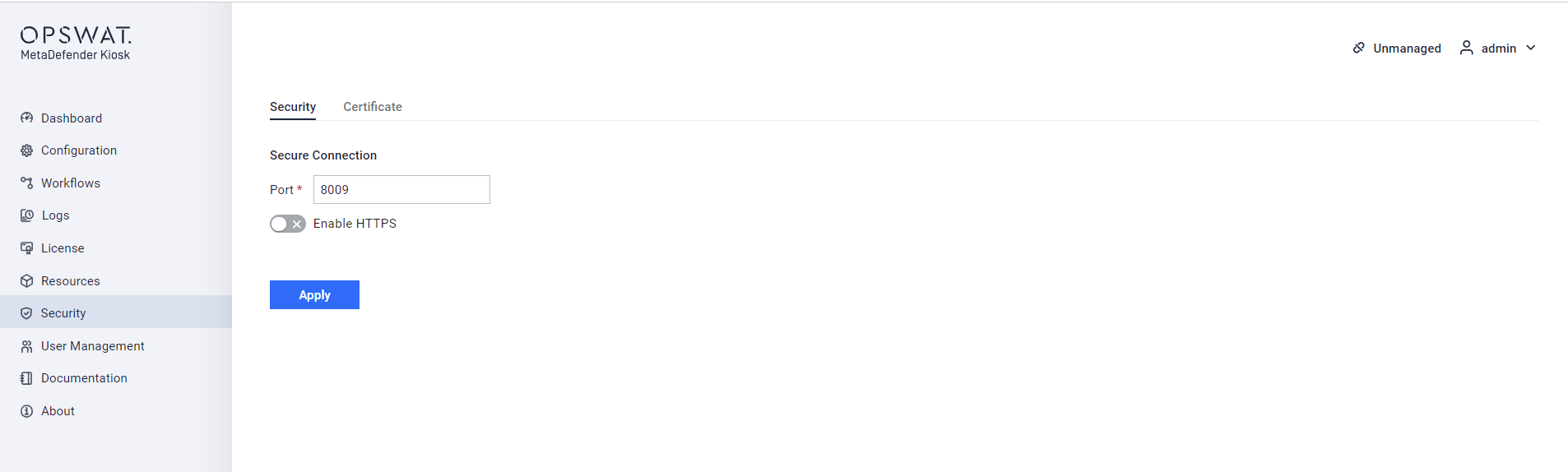The height and width of the screenshot is (472, 1568).
Task: Open User Management
Action: tap(93, 346)
